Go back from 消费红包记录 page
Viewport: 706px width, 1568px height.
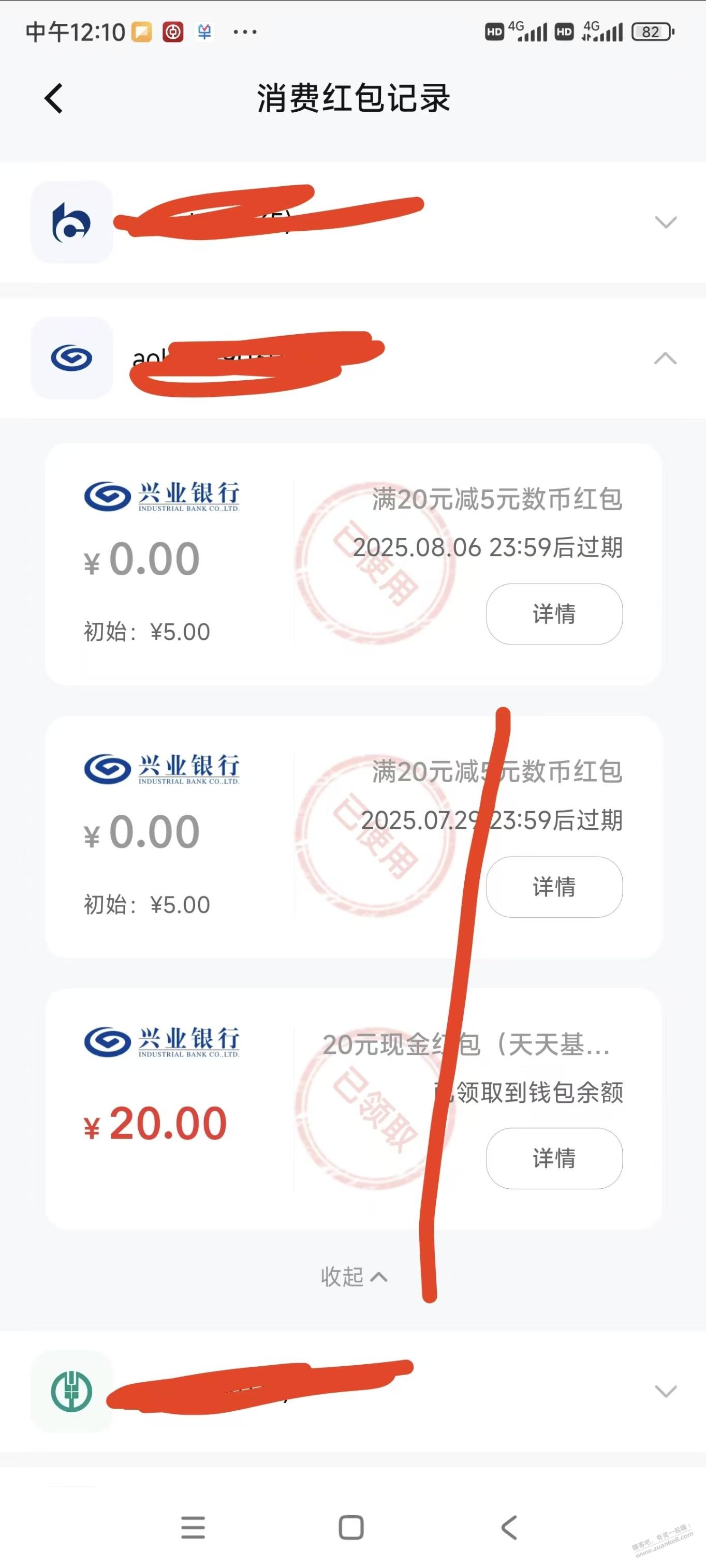pyautogui.click(x=54, y=98)
